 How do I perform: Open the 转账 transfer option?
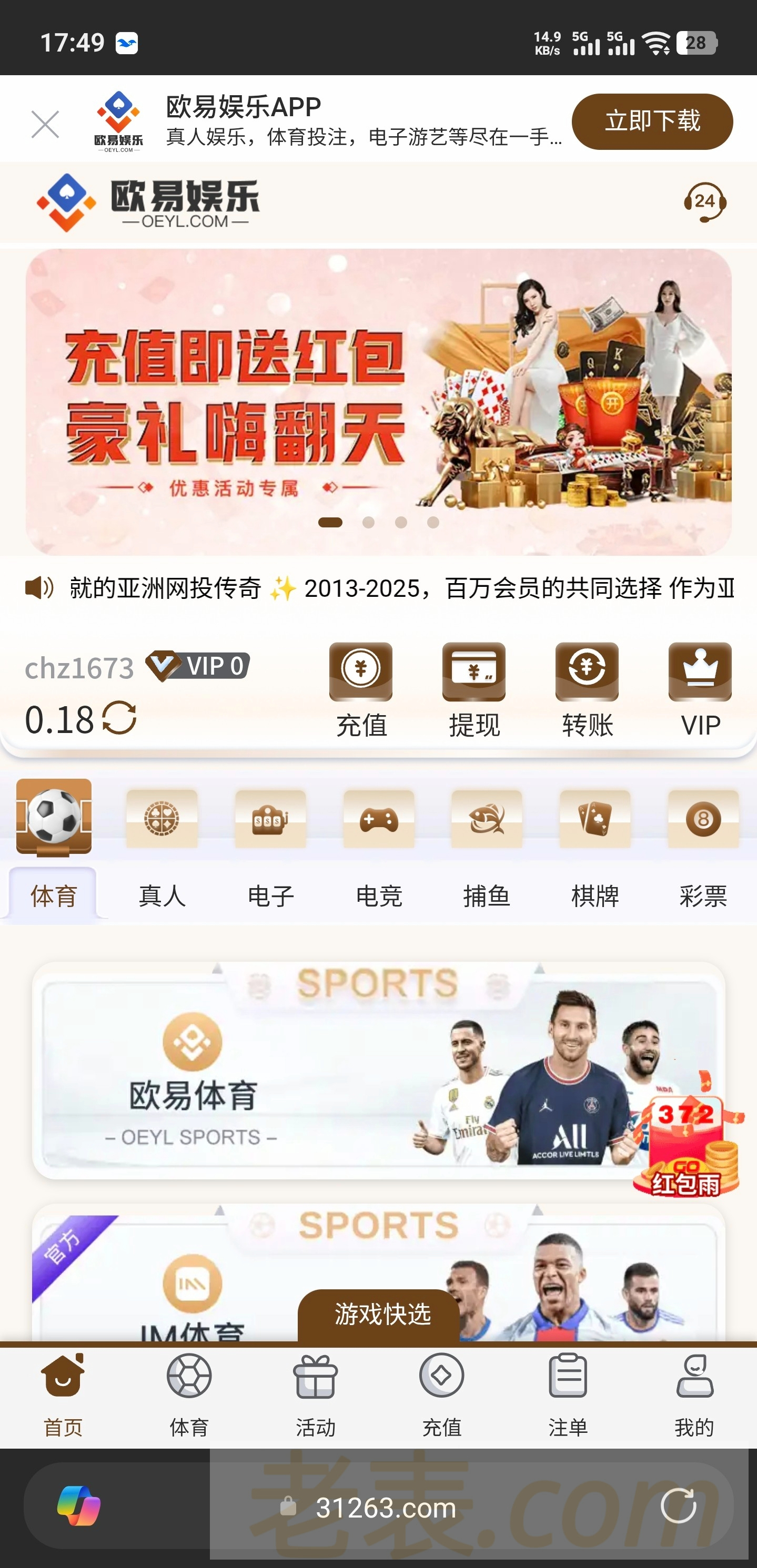(x=587, y=689)
